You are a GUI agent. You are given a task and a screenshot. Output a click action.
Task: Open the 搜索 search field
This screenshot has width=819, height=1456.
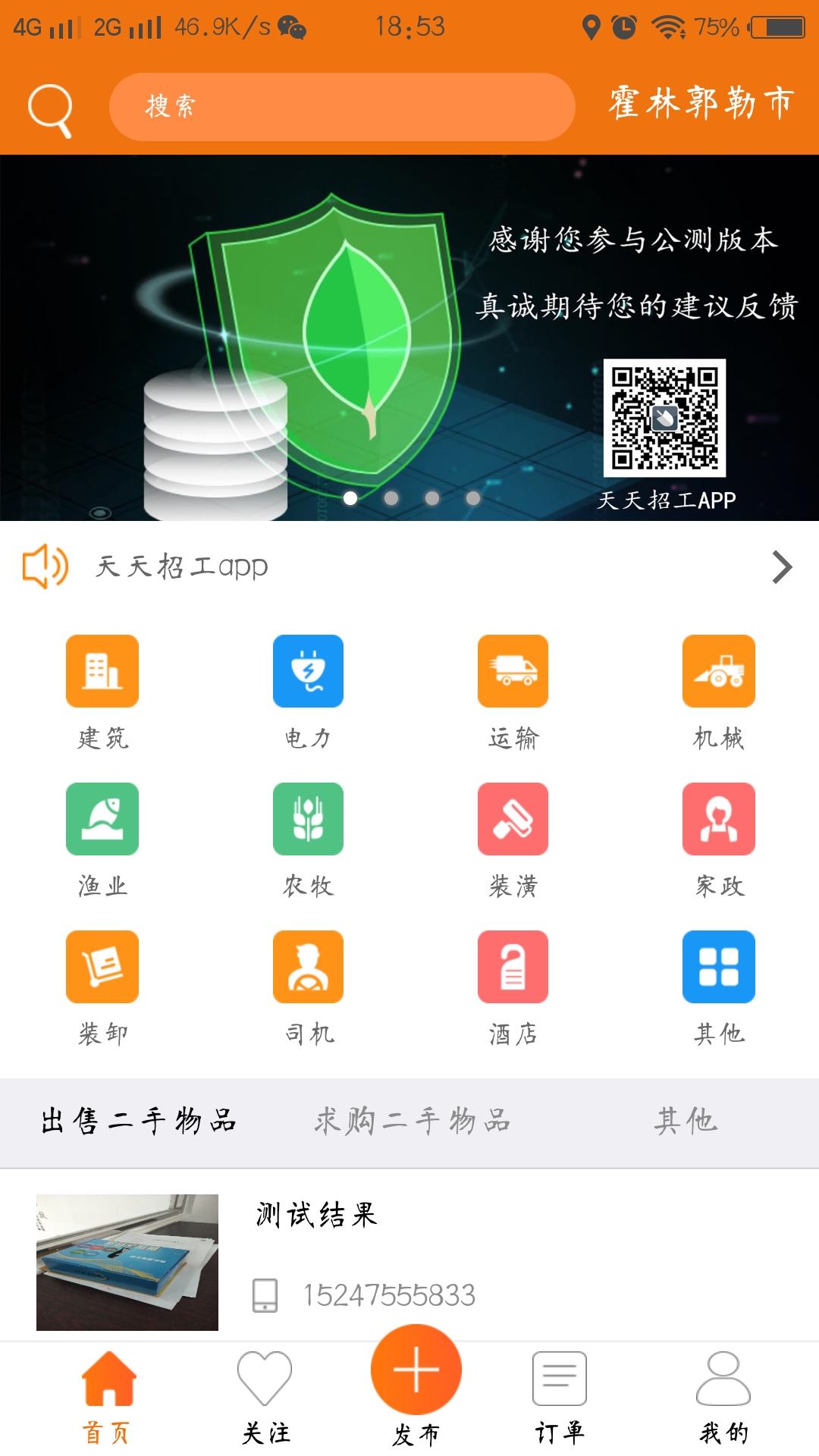[341, 107]
